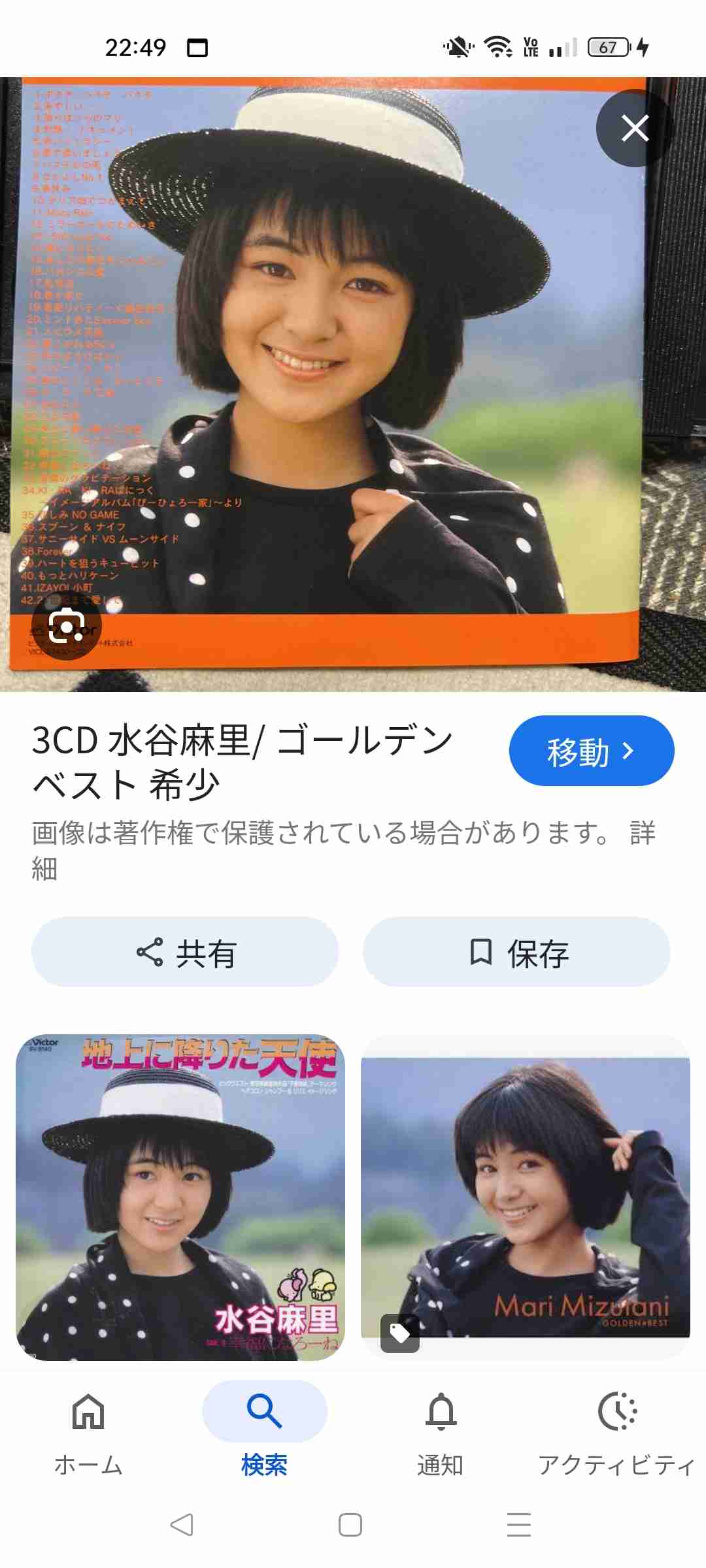
Task: Open the 詳細 copyright details link
Action: click(x=642, y=833)
